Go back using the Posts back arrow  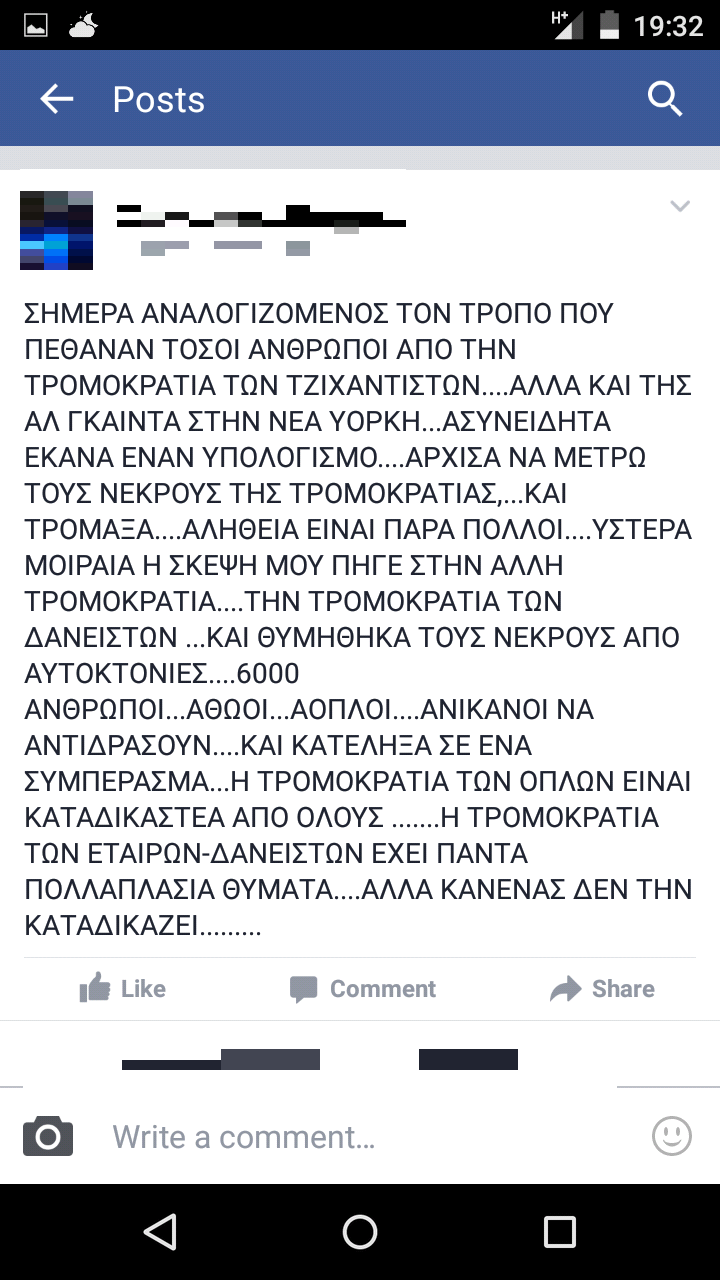pyautogui.click(x=57, y=99)
